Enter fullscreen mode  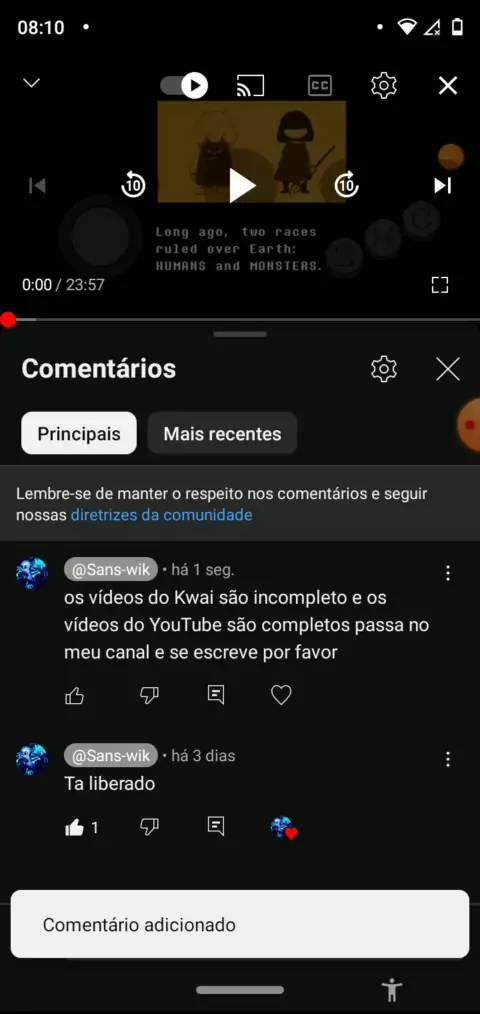[440, 285]
